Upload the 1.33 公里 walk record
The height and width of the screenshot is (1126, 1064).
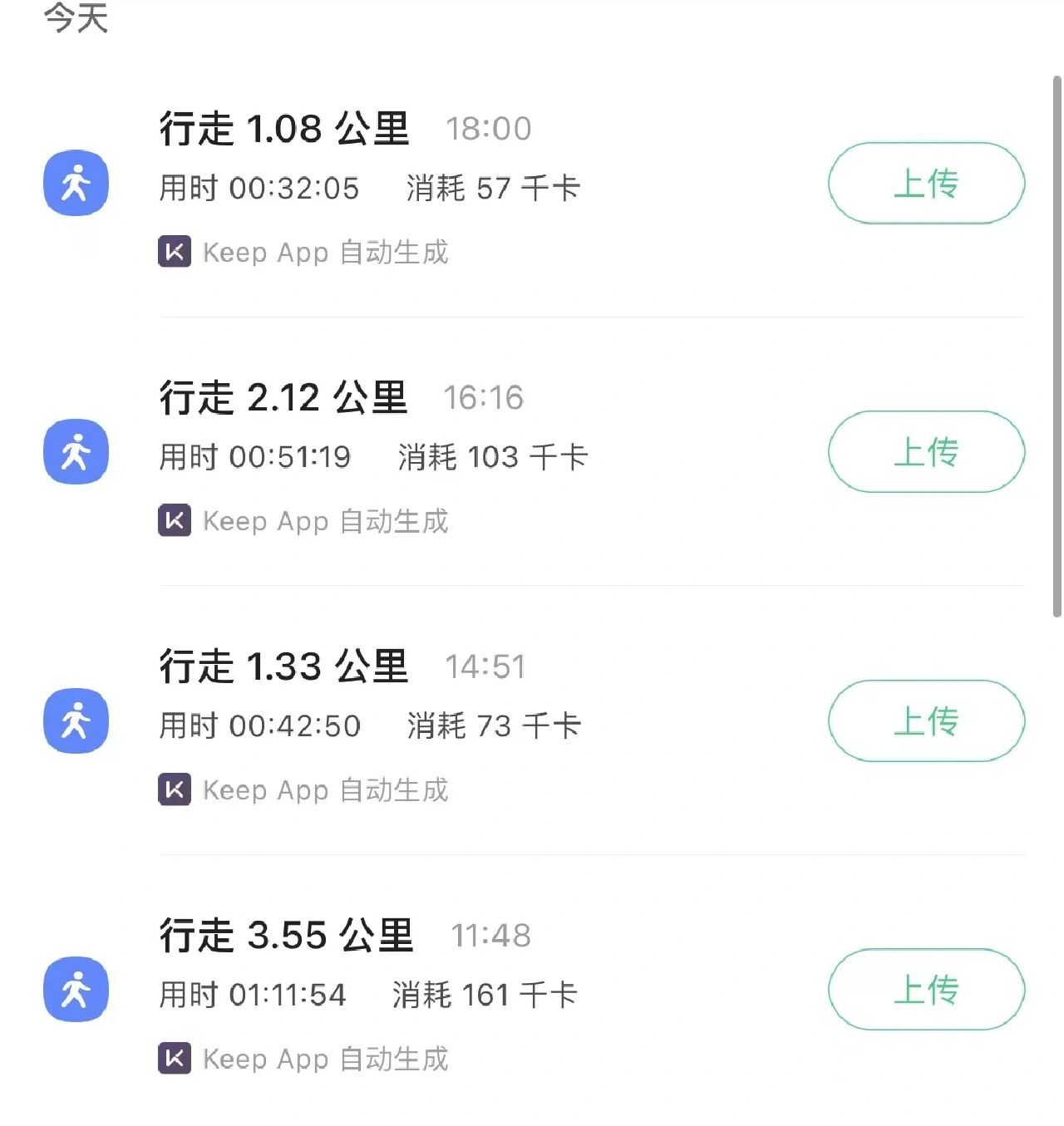(926, 720)
